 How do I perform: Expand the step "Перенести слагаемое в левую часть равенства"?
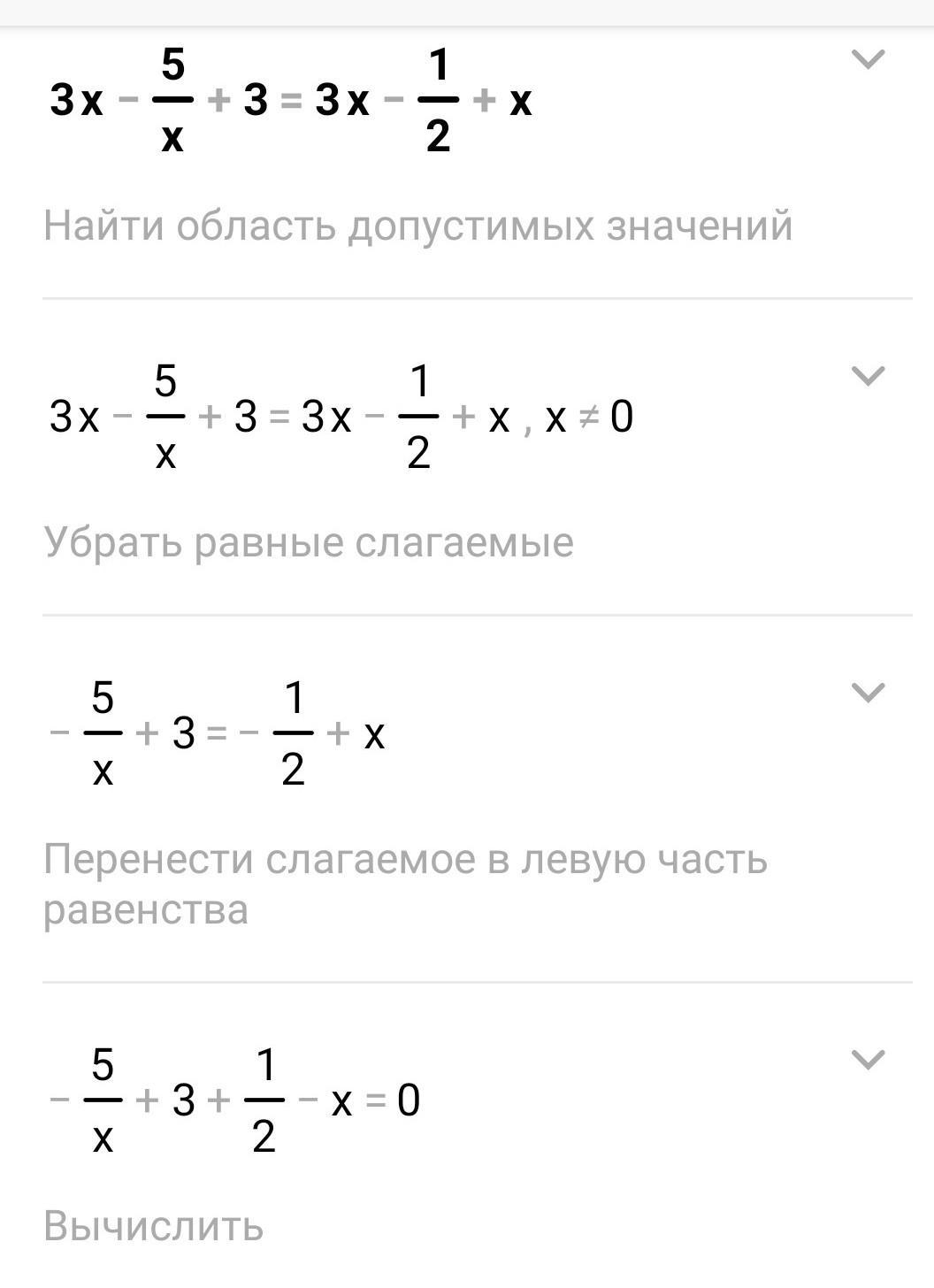tap(867, 693)
